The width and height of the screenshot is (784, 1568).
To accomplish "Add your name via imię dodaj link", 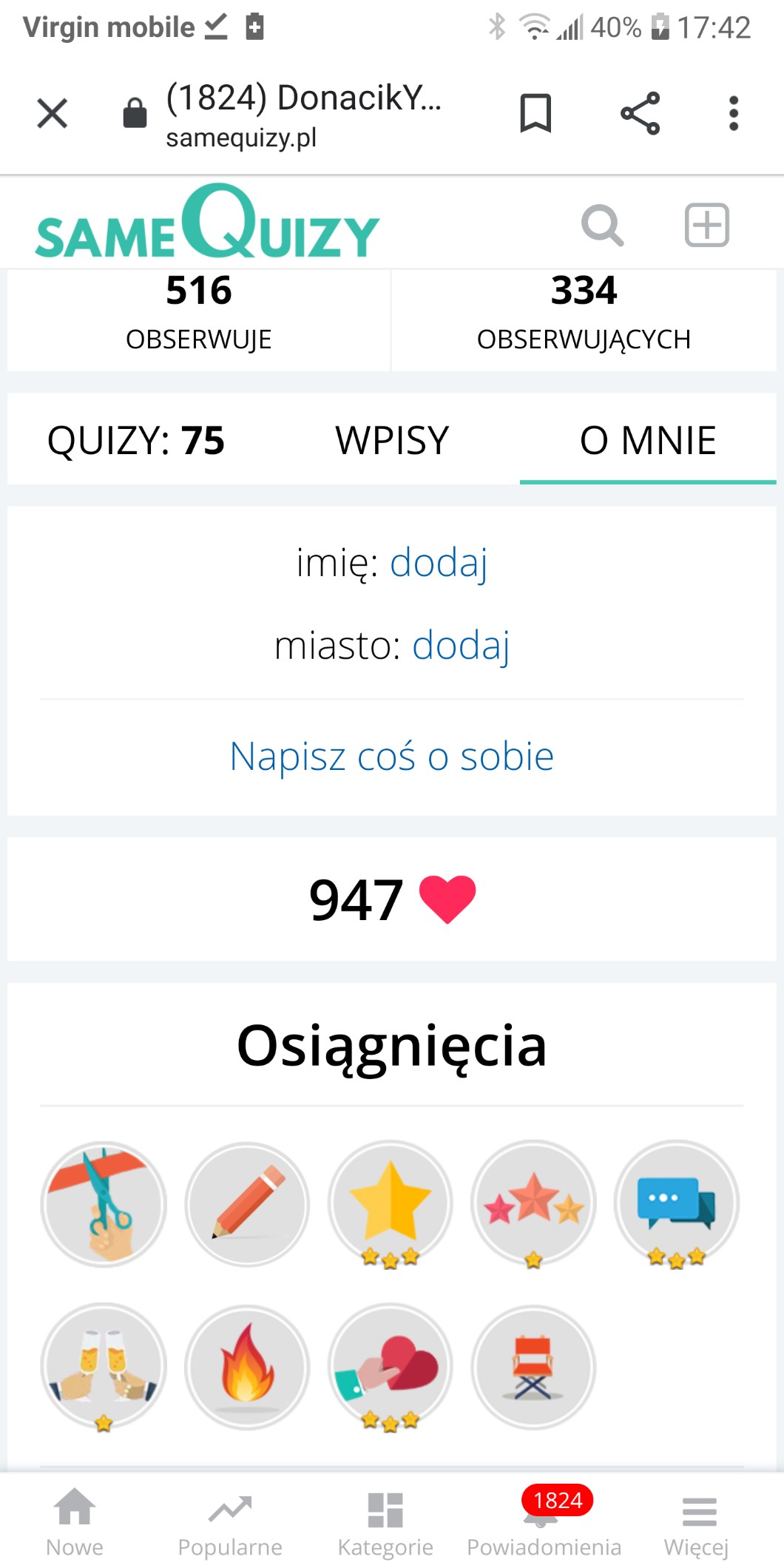I will 438,563.
